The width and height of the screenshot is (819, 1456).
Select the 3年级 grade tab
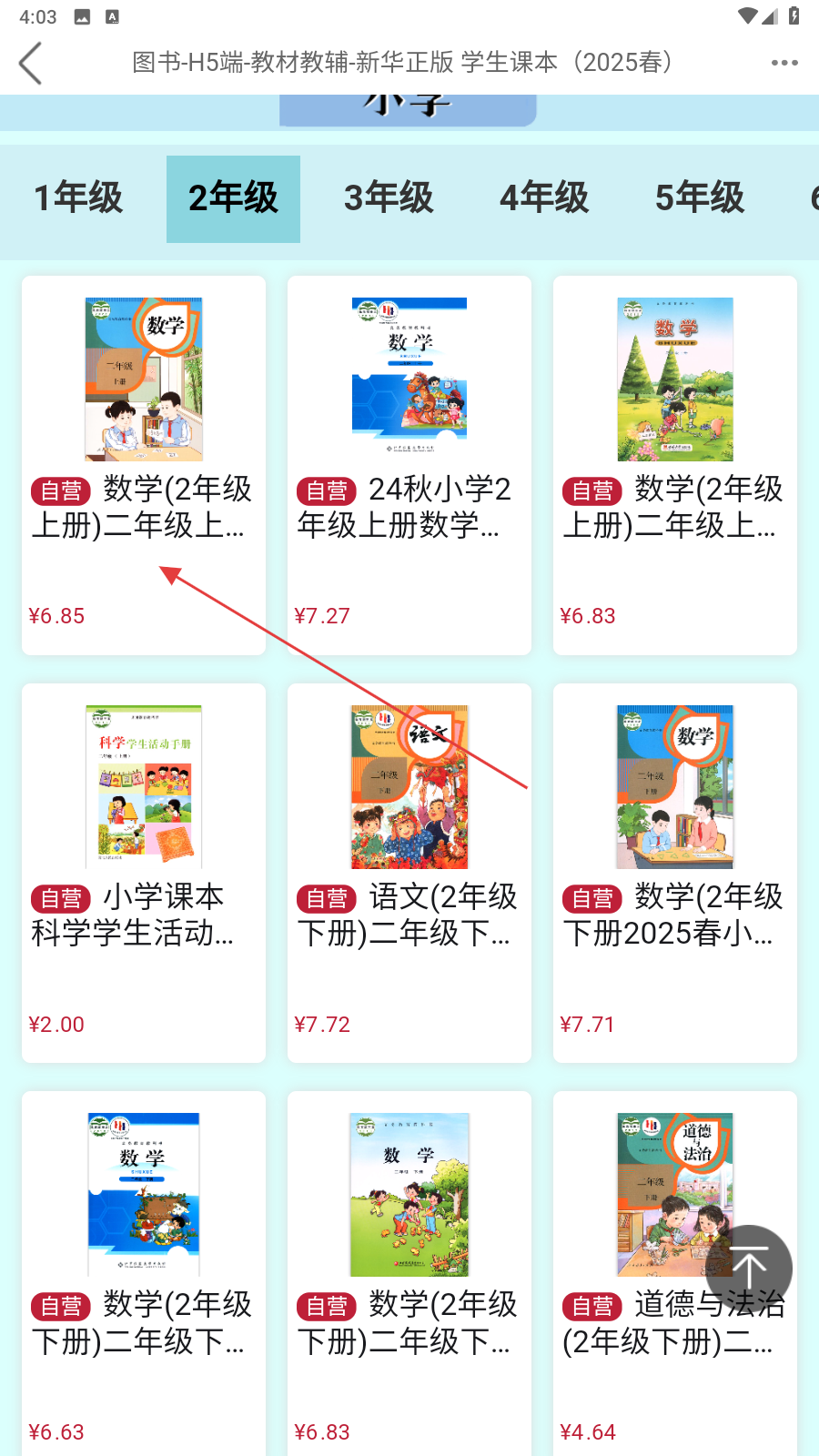[389, 198]
